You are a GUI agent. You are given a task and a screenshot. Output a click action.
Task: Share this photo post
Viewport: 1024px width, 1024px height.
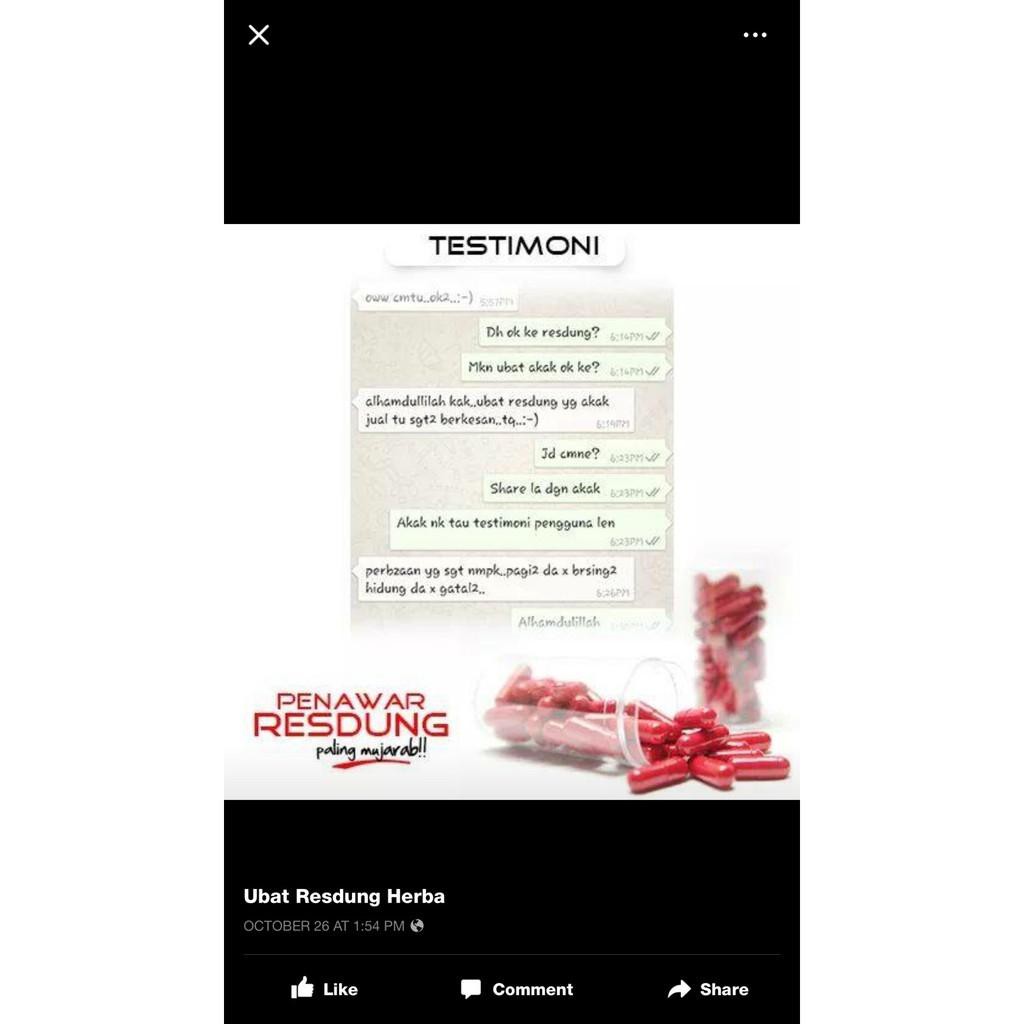coord(708,989)
